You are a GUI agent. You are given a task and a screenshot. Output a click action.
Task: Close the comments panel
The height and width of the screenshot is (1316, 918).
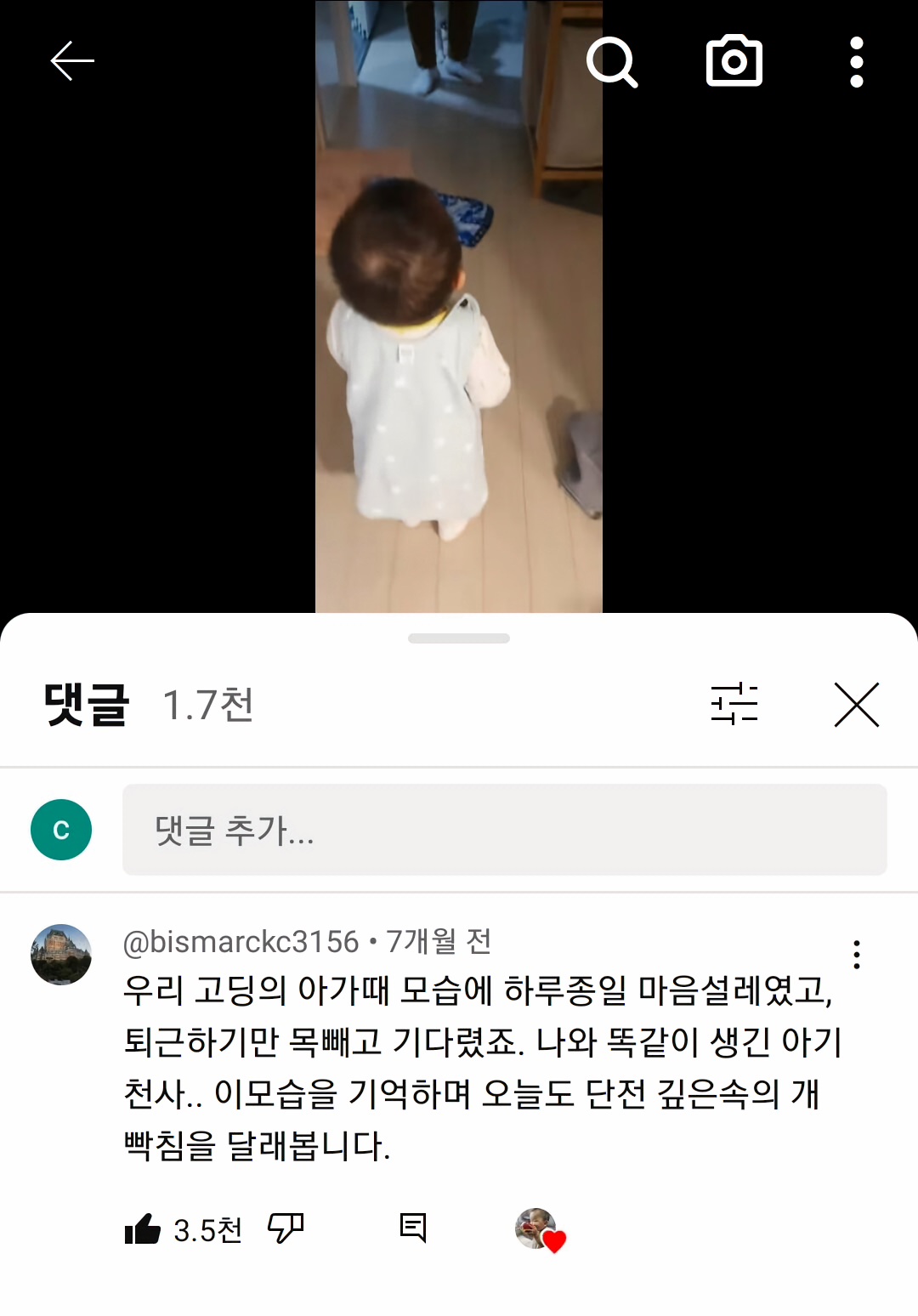(857, 704)
